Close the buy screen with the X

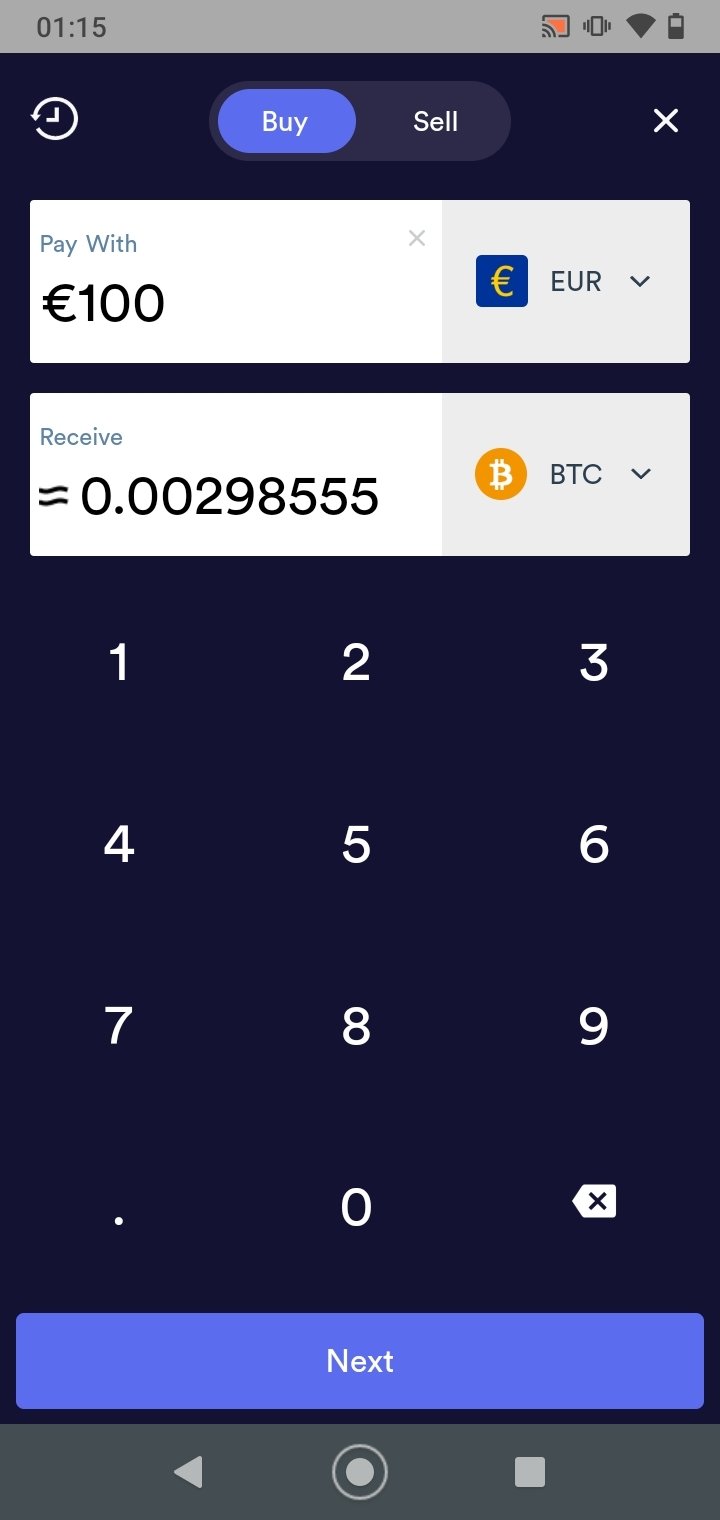coord(665,121)
